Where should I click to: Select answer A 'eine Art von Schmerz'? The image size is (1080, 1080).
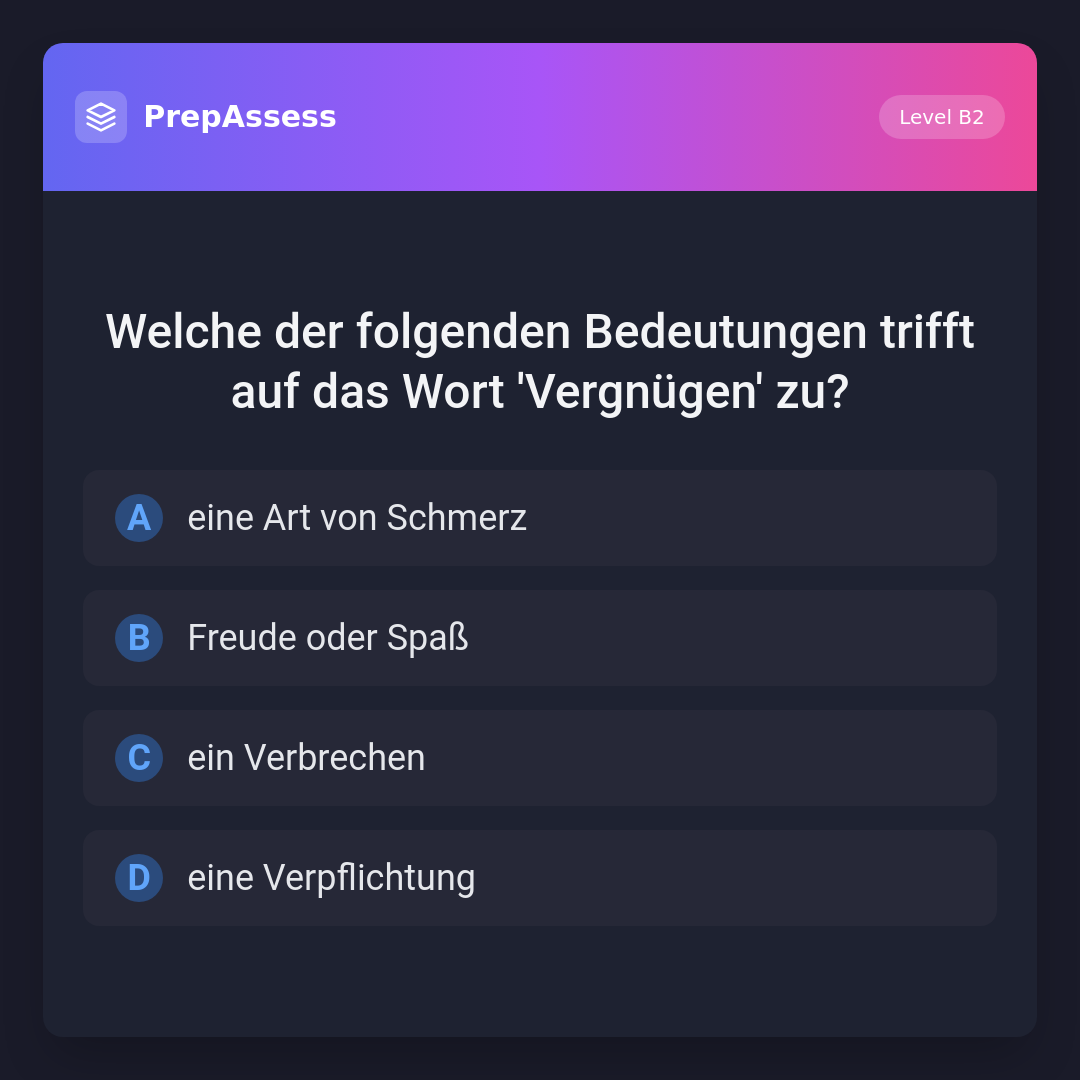[540, 518]
